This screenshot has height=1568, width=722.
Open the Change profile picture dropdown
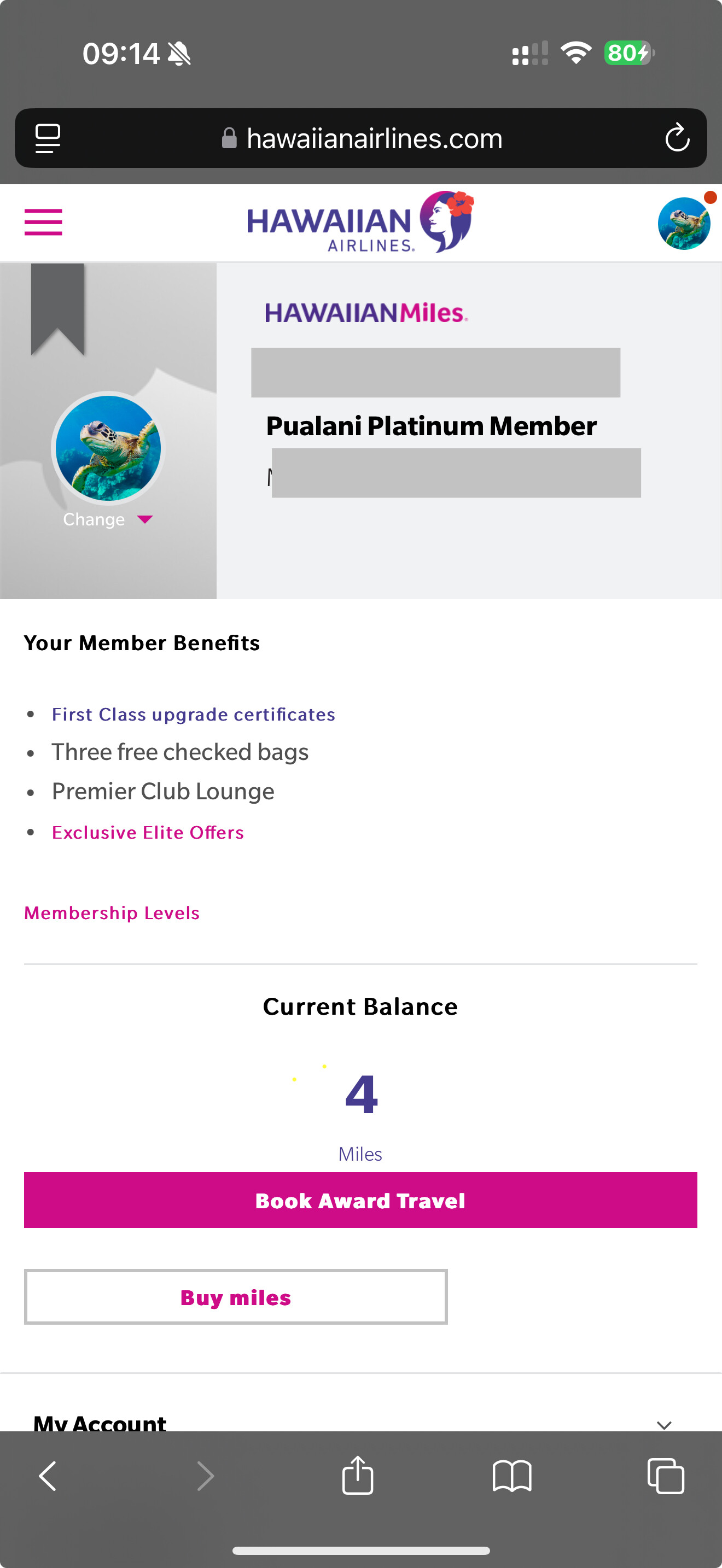108,519
